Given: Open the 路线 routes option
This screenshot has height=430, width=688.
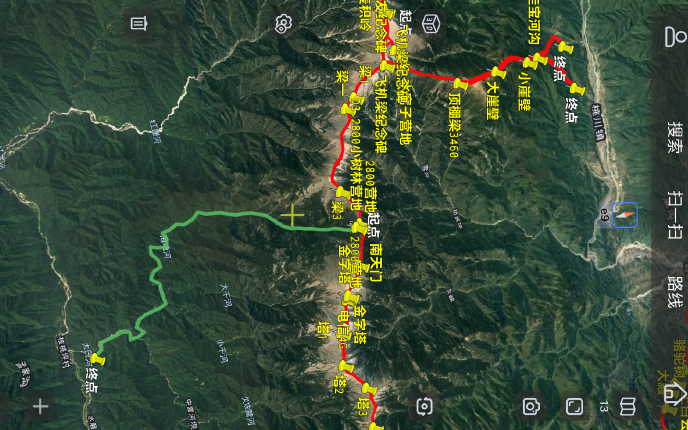Looking at the screenshot, I should click(675, 292).
